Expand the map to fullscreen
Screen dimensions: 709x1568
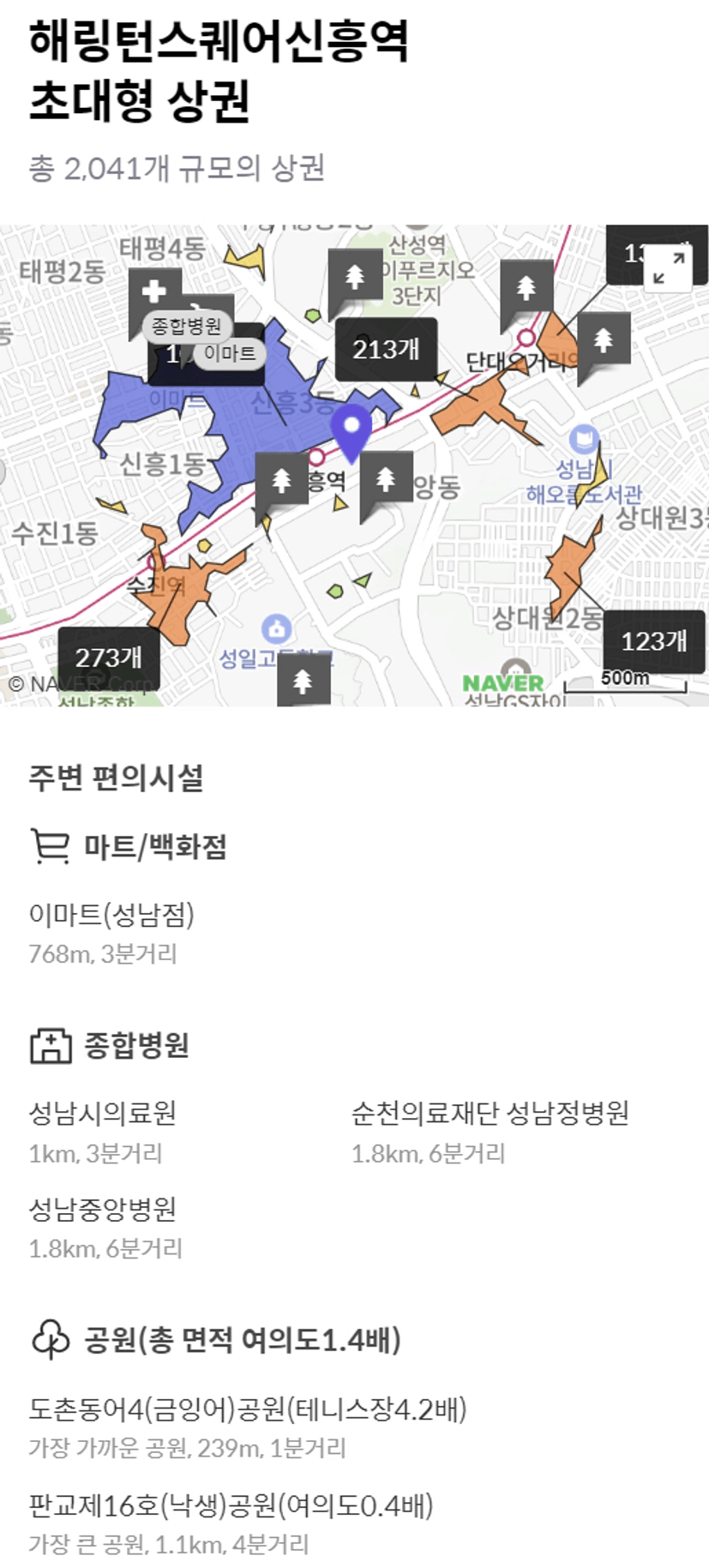[668, 268]
